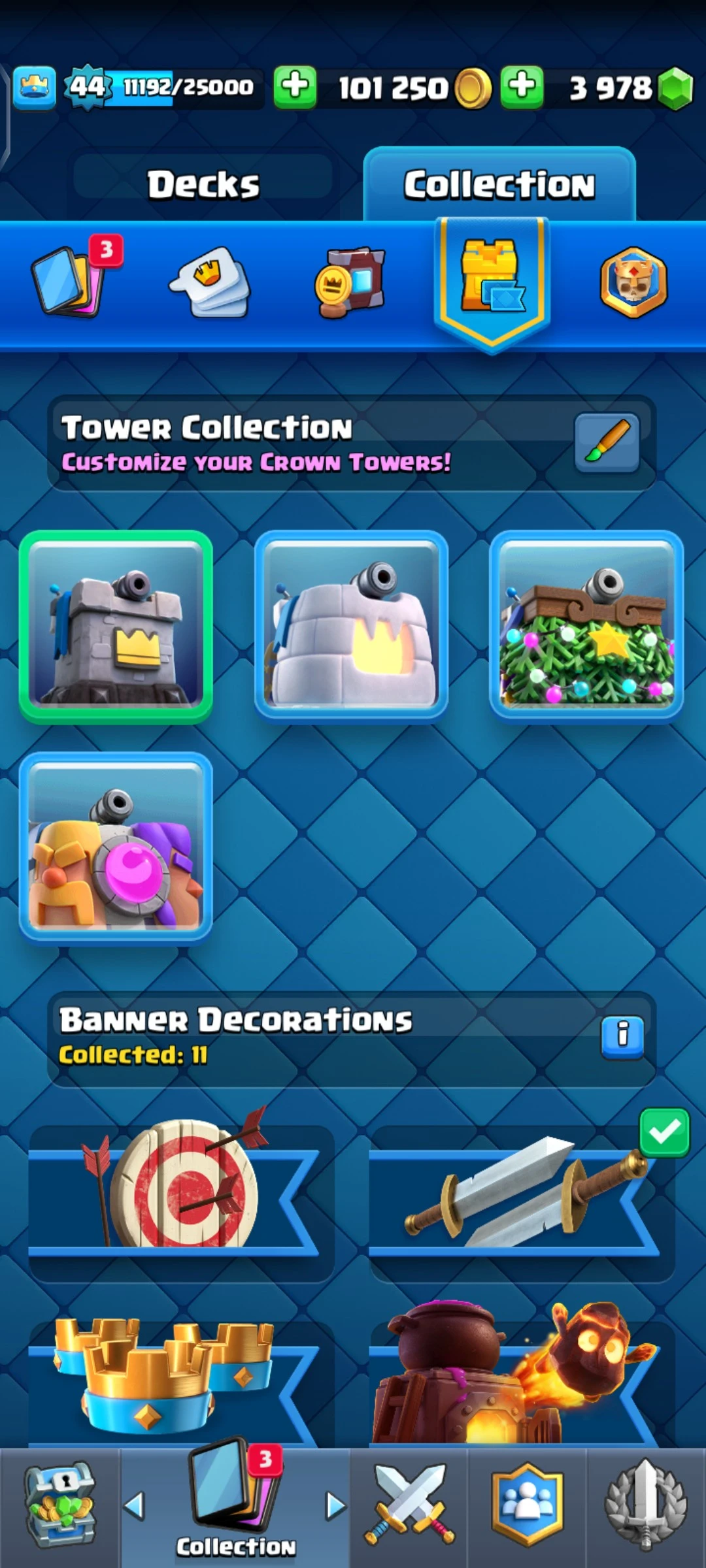Select the default stone tower skin
Viewport: 706px width, 1568px height.
click(116, 627)
